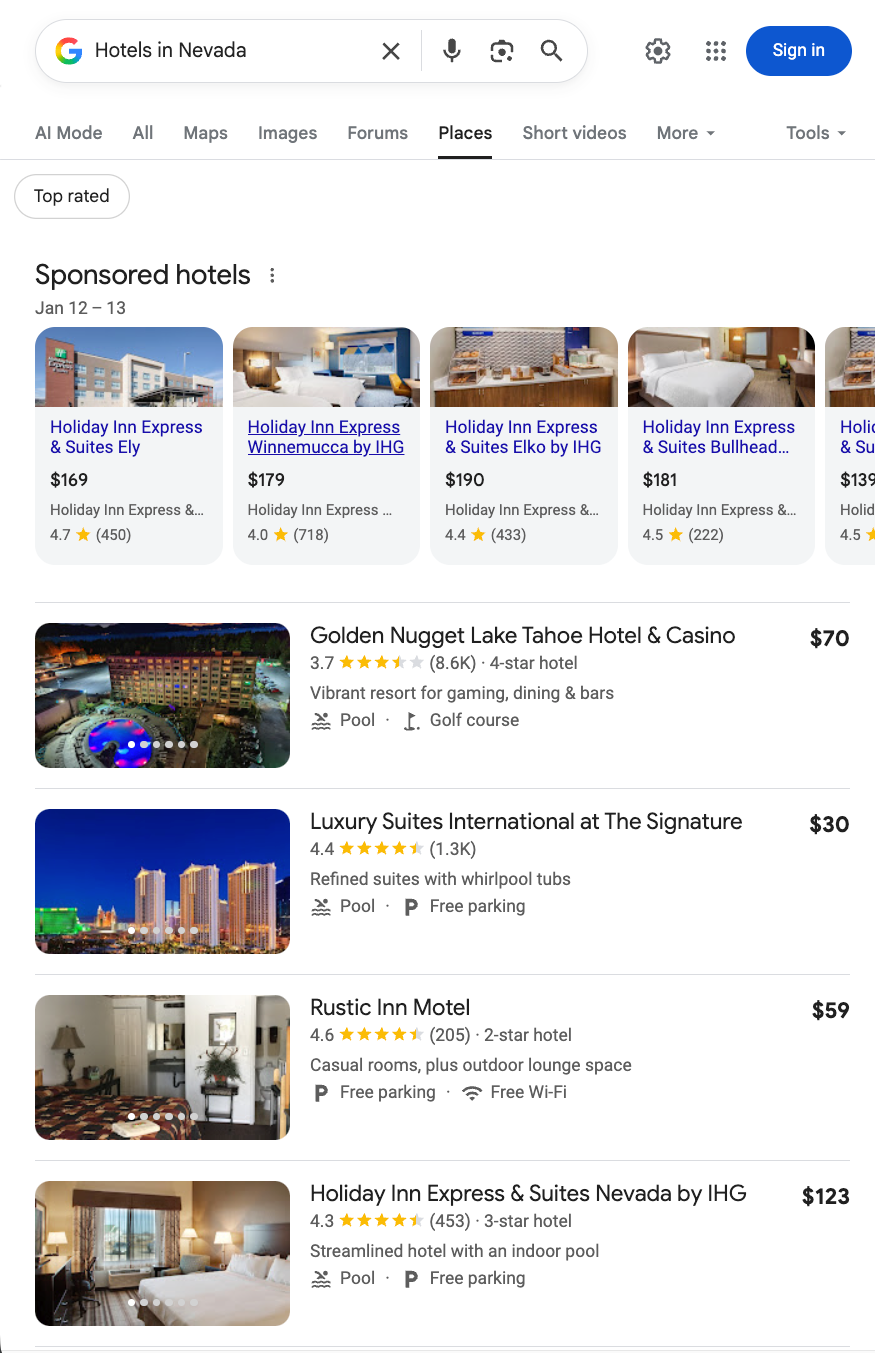Click the Luxury Suites International photo thumbnail
This screenshot has width=875, height=1353.
coord(162,881)
